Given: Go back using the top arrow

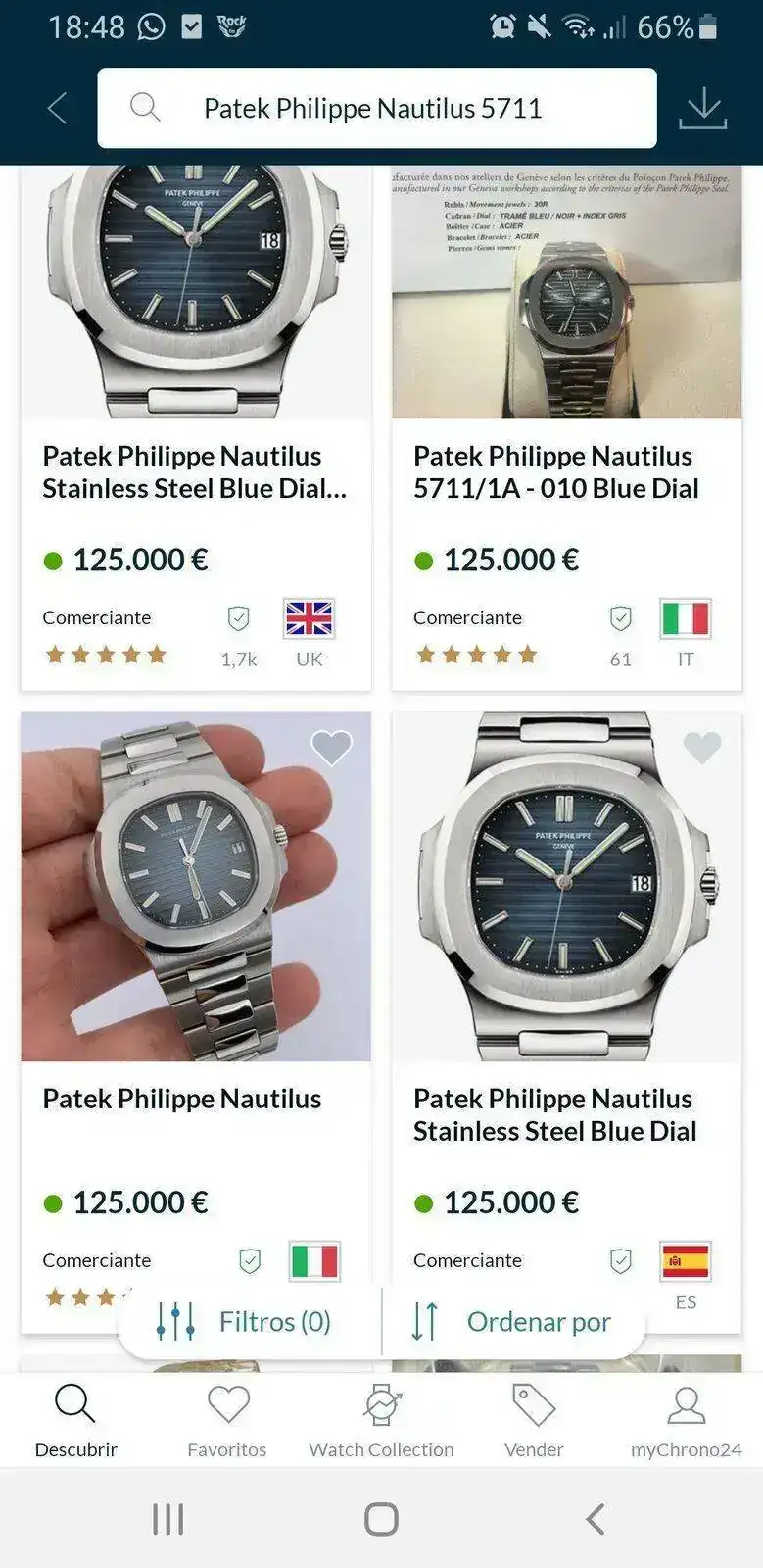Looking at the screenshot, I should click(58, 108).
